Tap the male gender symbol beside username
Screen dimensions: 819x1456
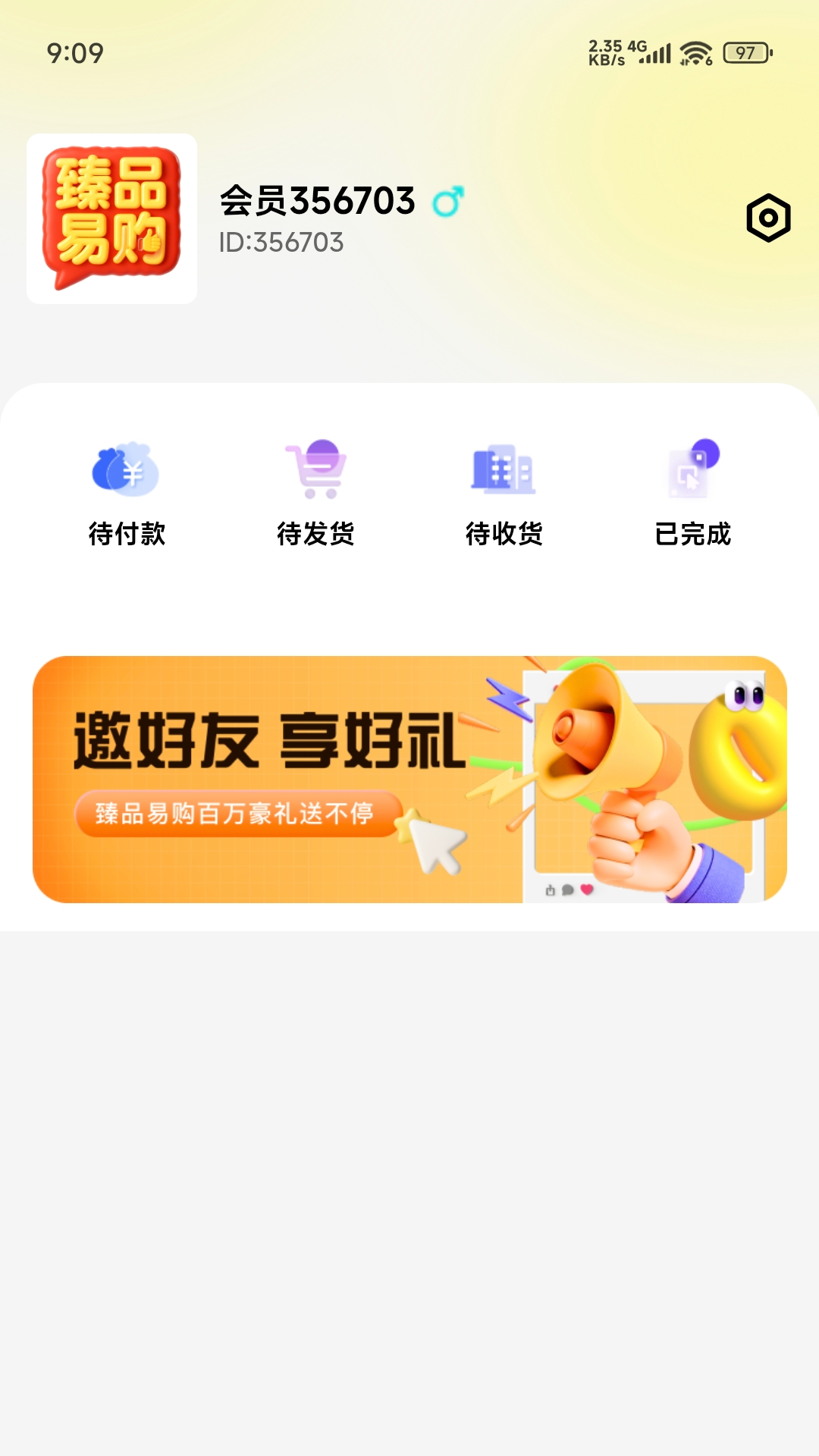click(447, 199)
